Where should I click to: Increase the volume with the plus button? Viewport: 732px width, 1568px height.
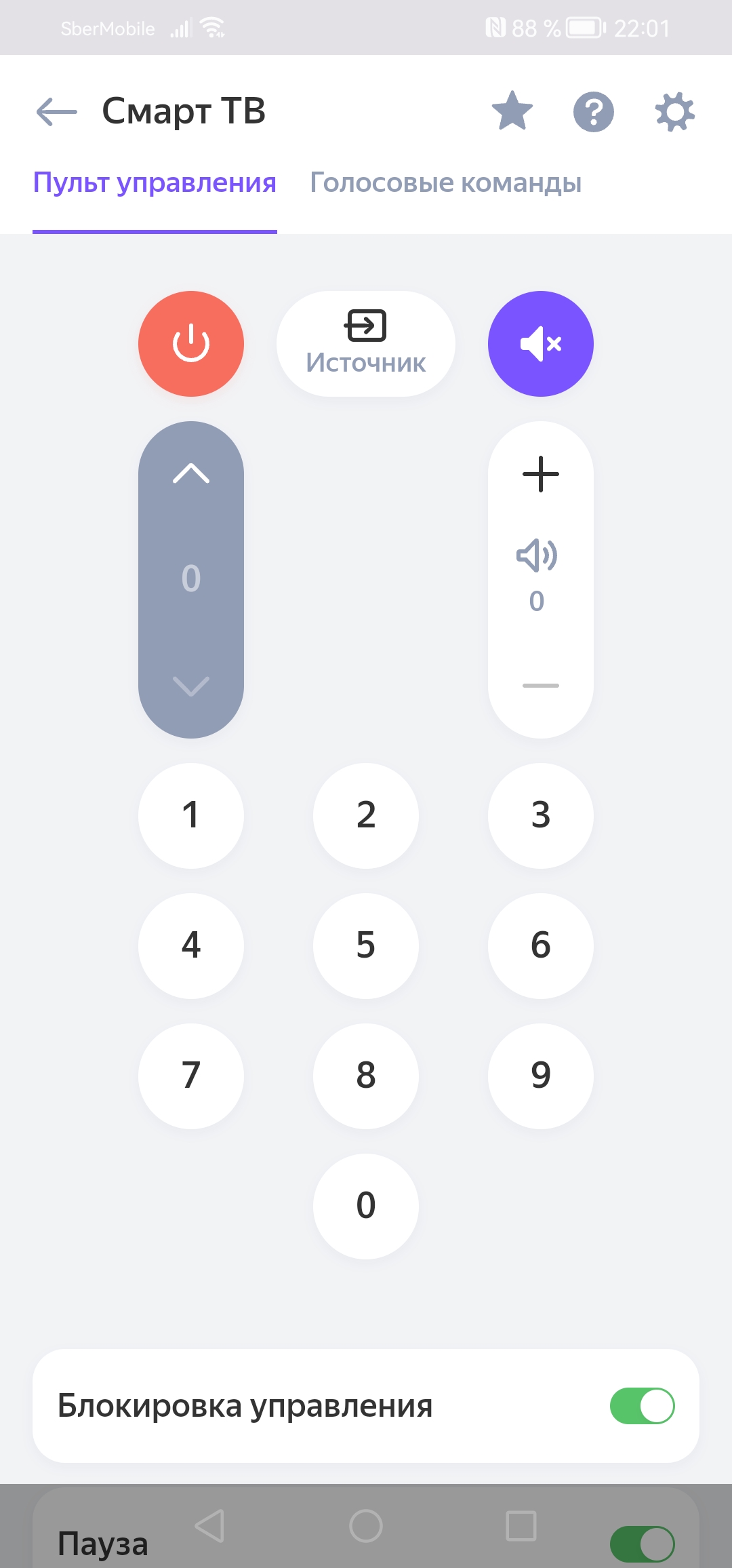coord(540,473)
